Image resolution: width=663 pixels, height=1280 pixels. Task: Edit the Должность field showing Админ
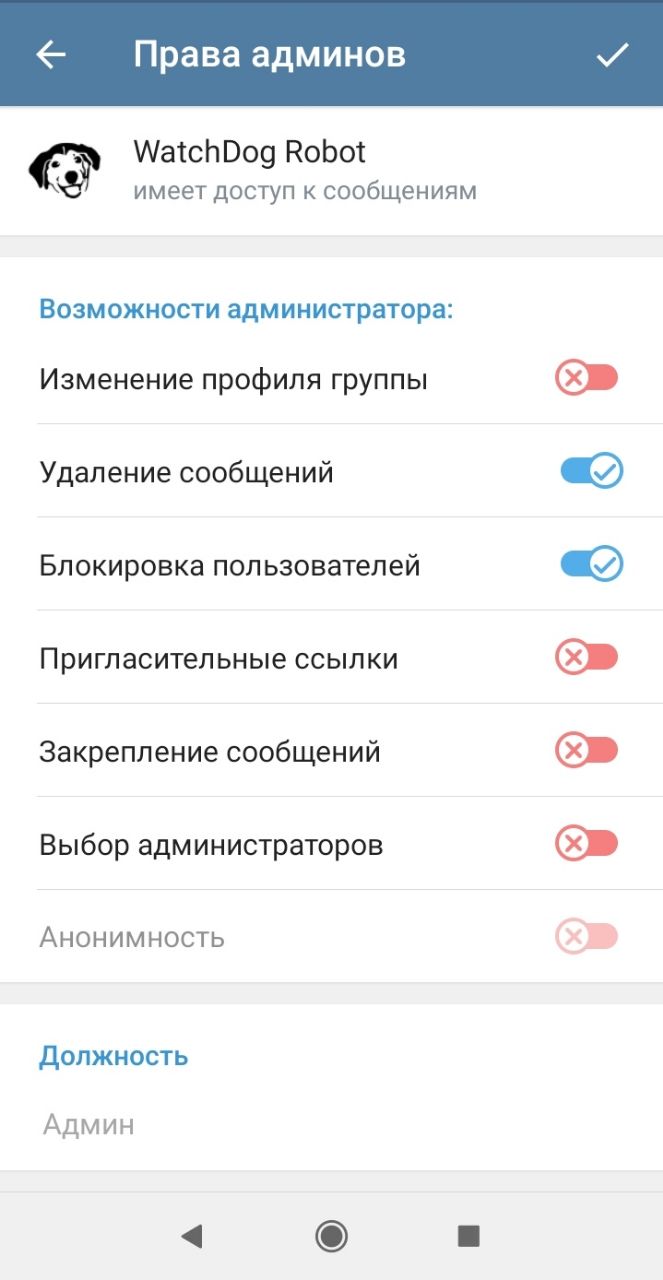(x=331, y=1125)
